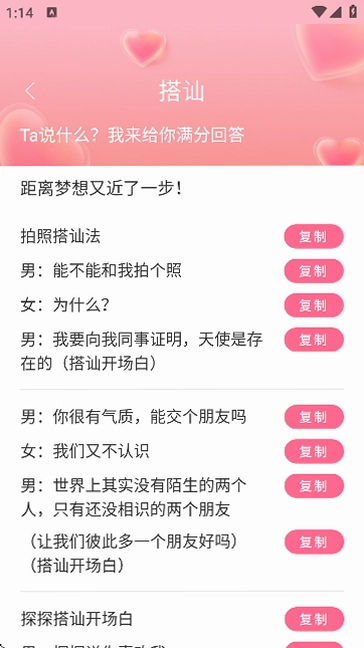Copy the heading 探探搭讪开场白
This screenshot has height=648, width=364.
[314, 619]
